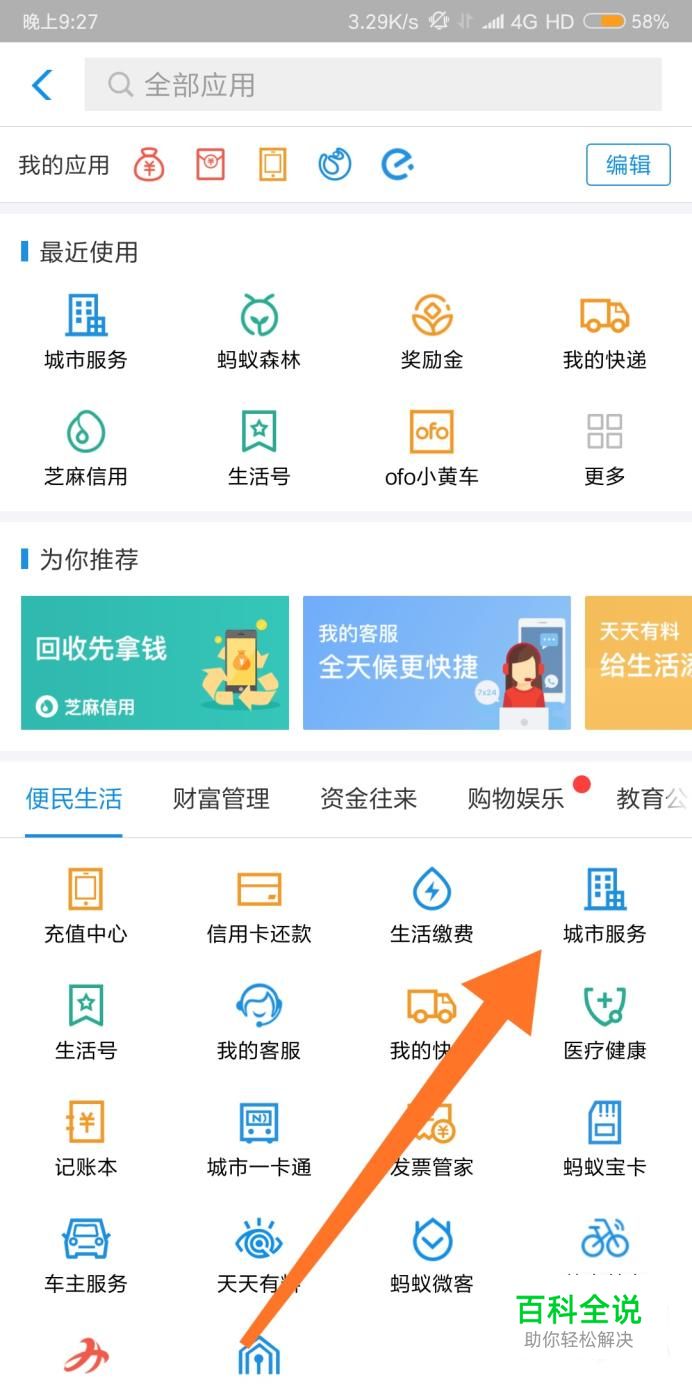
Task: Launch ofo小黄车
Action: [x=432, y=447]
